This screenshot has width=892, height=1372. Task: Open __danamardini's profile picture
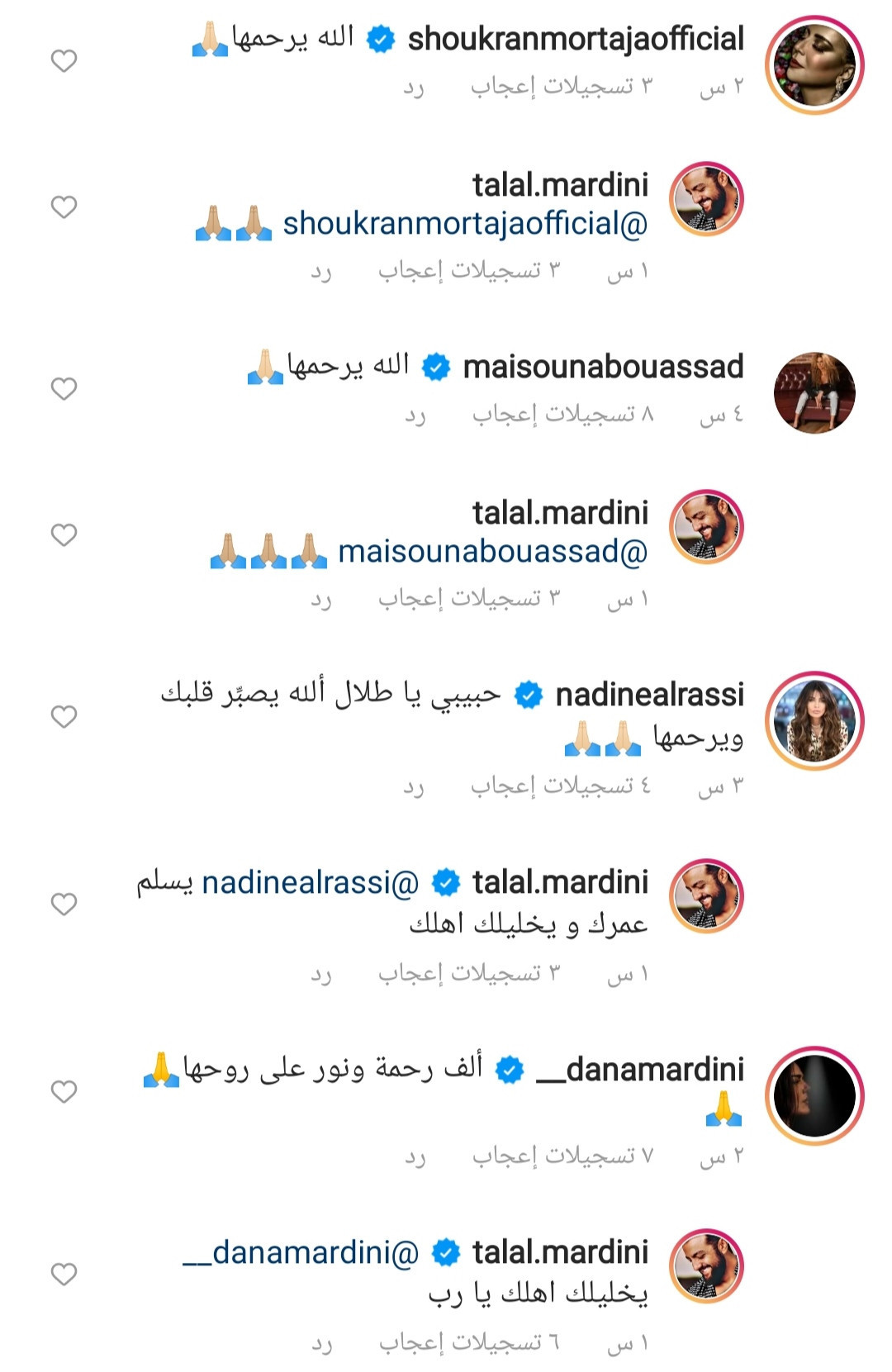814,1095
